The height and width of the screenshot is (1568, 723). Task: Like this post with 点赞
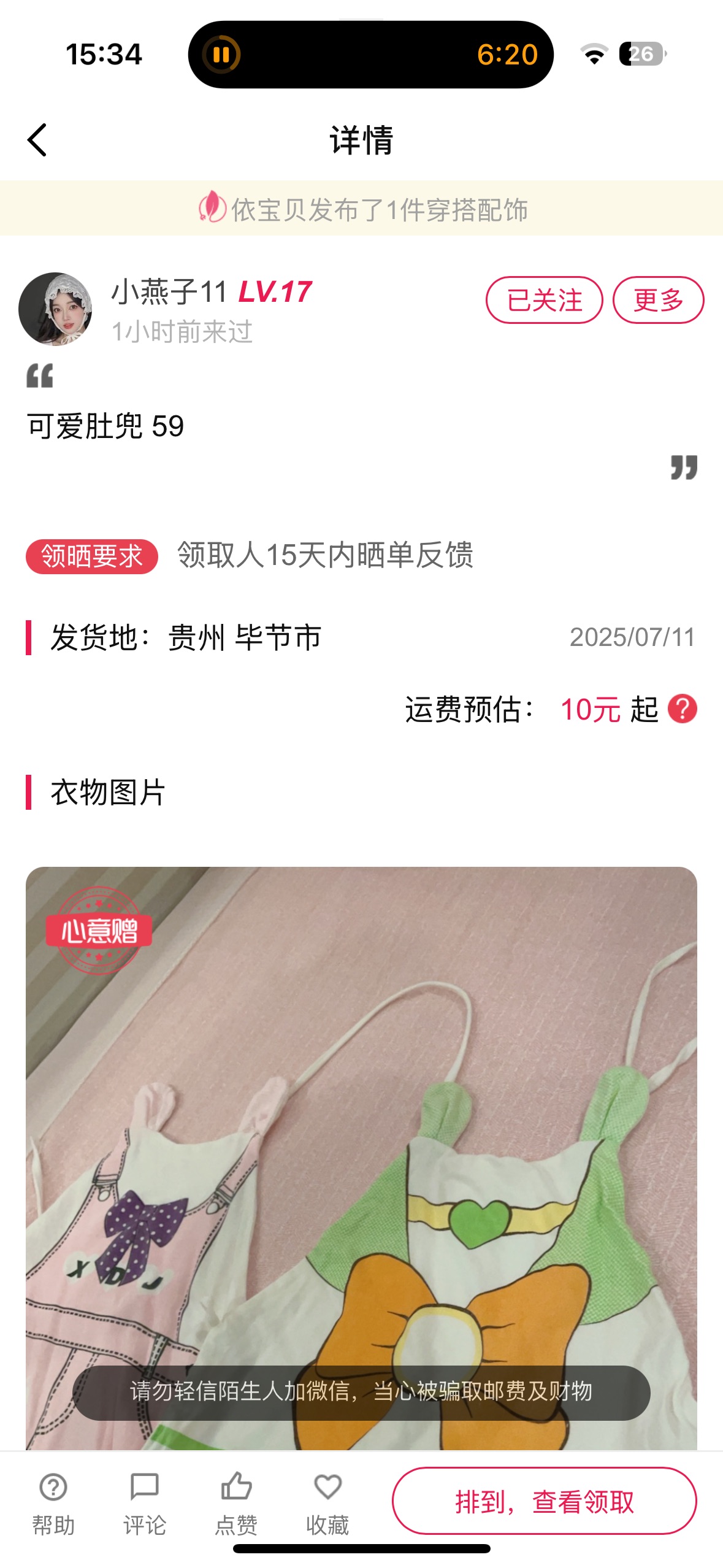click(x=236, y=1502)
